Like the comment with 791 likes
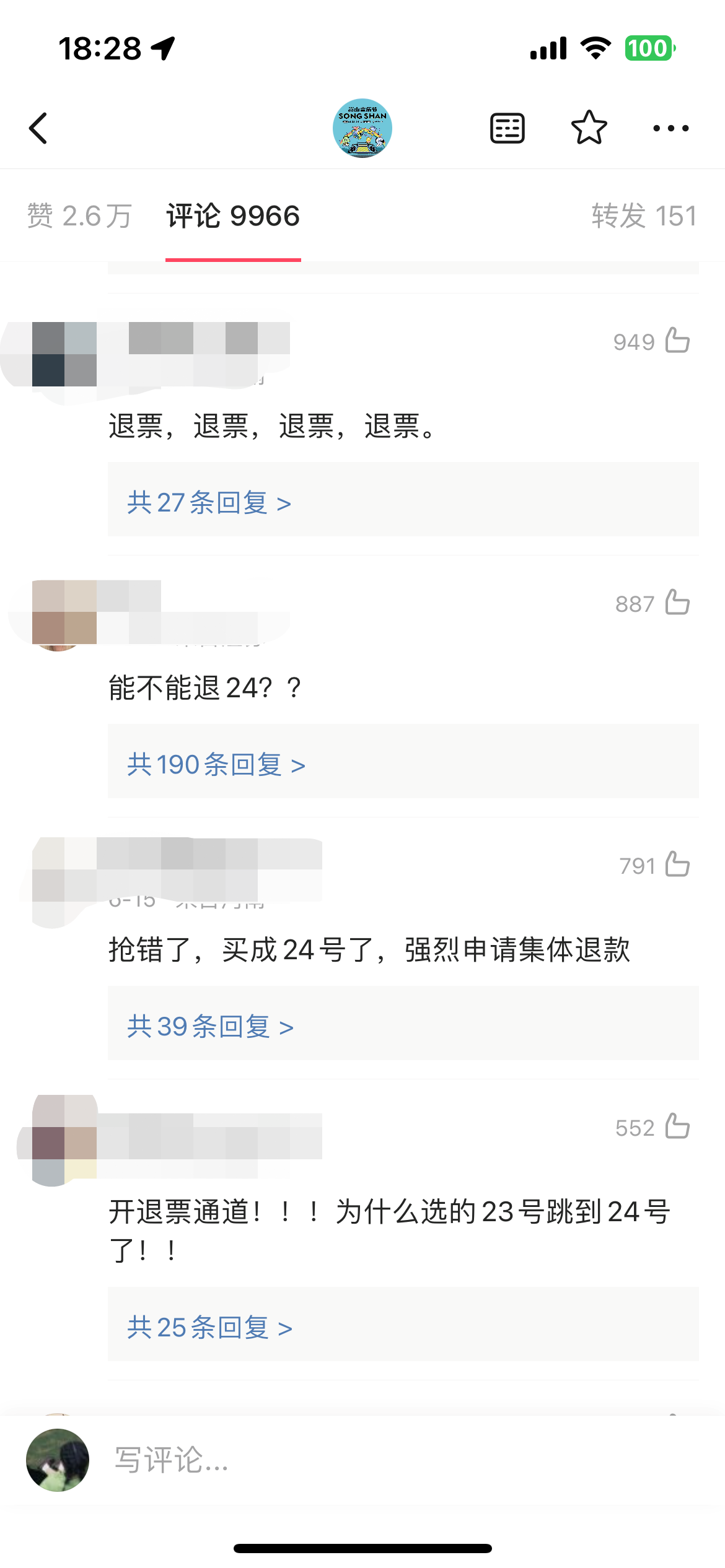 (677, 865)
